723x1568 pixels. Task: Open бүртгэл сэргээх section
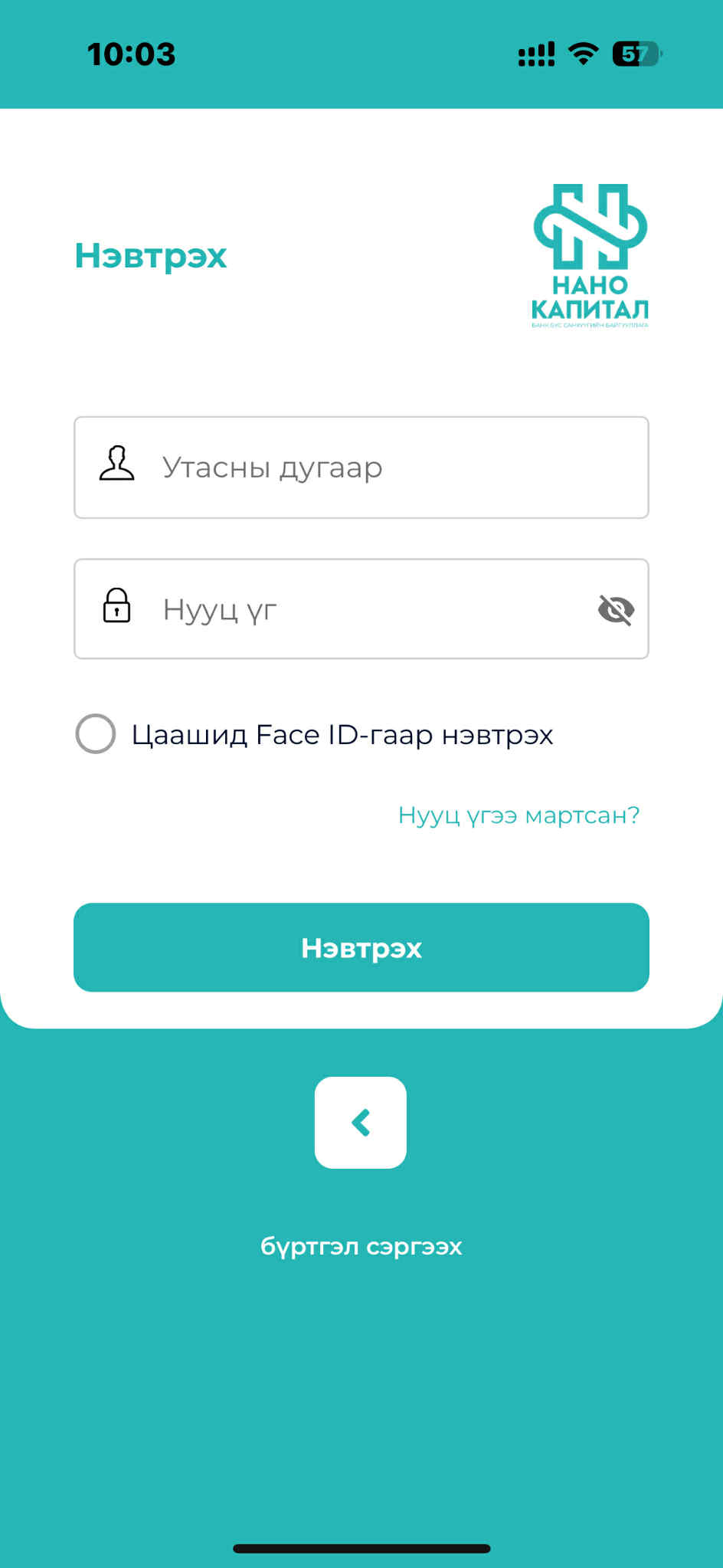(x=360, y=1246)
